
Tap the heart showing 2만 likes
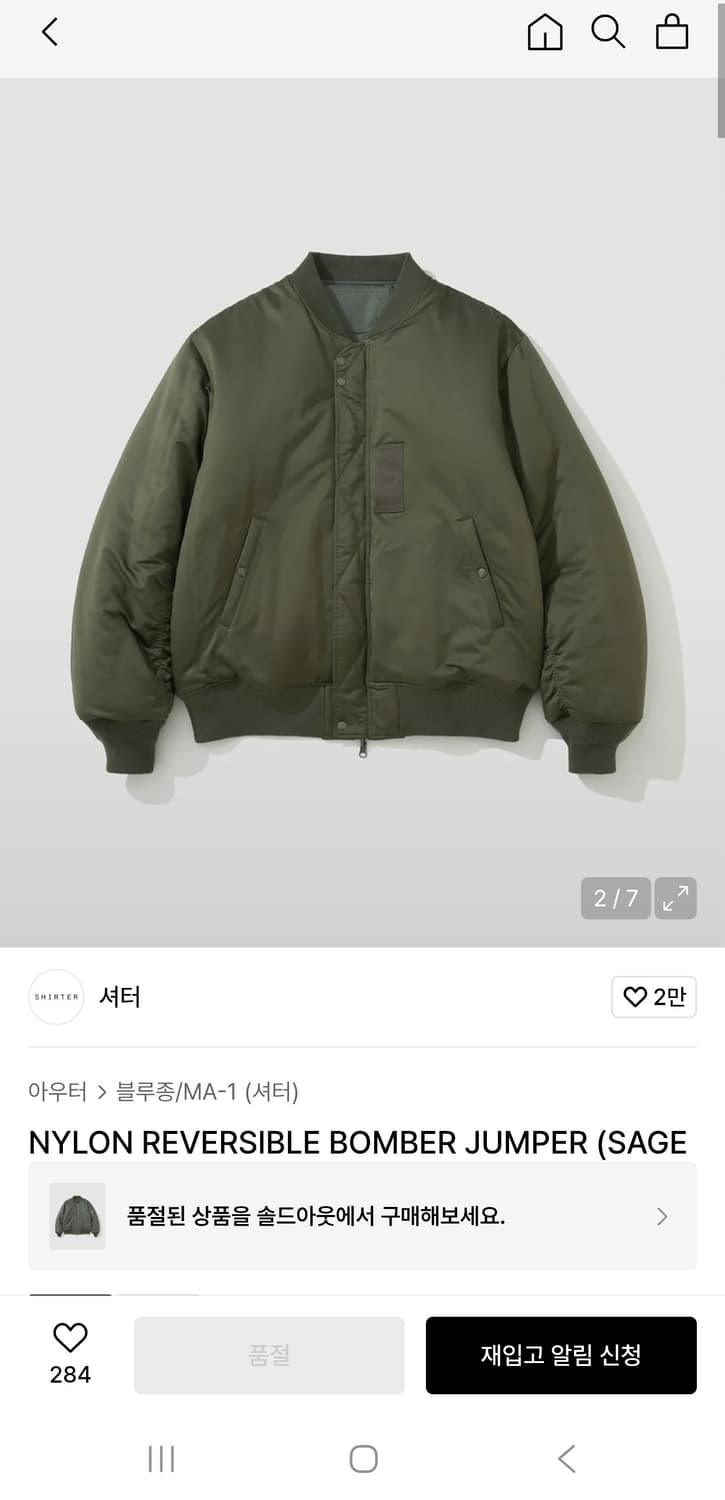(x=653, y=997)
